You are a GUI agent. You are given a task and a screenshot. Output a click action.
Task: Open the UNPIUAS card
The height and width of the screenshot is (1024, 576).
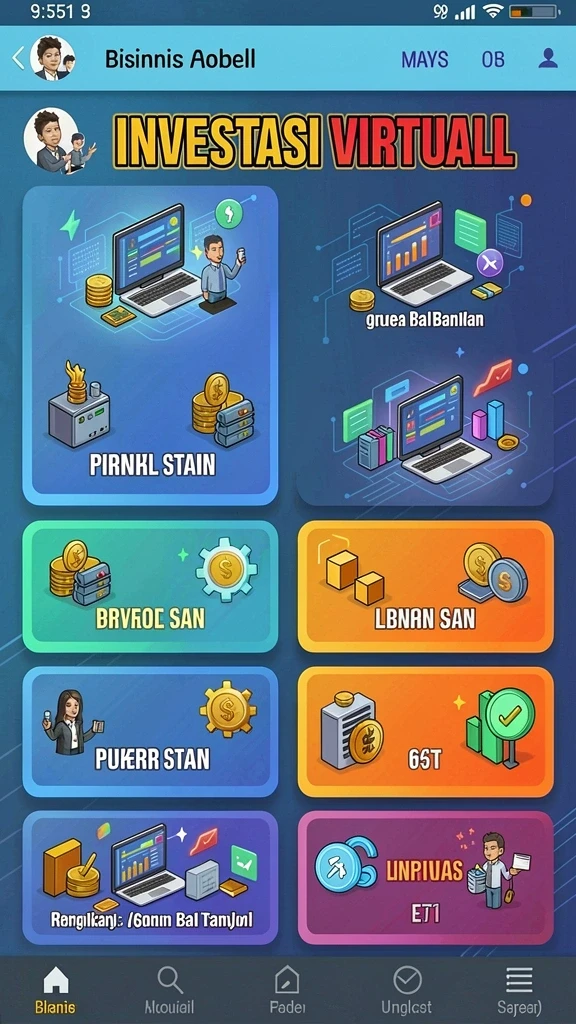425,877
